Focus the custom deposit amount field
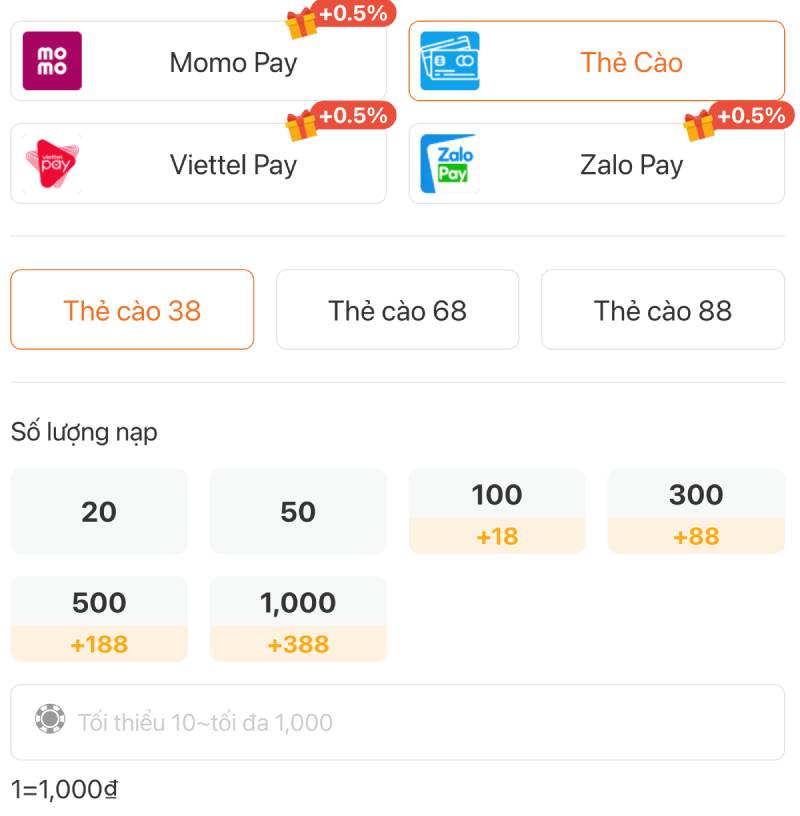The width and height of the screenshot is (800, 816). point(400,722)
